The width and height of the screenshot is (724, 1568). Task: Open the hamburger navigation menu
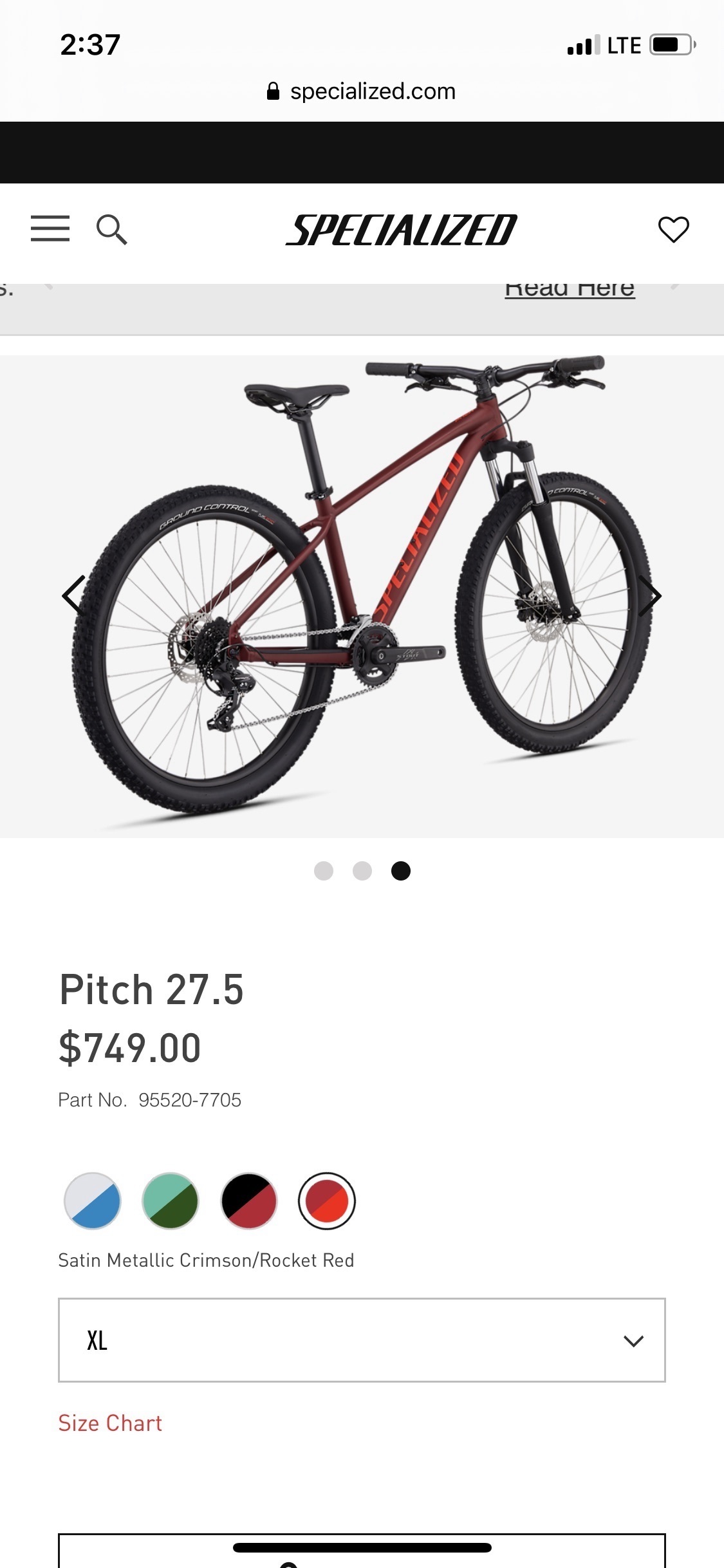tap(50, 229)
